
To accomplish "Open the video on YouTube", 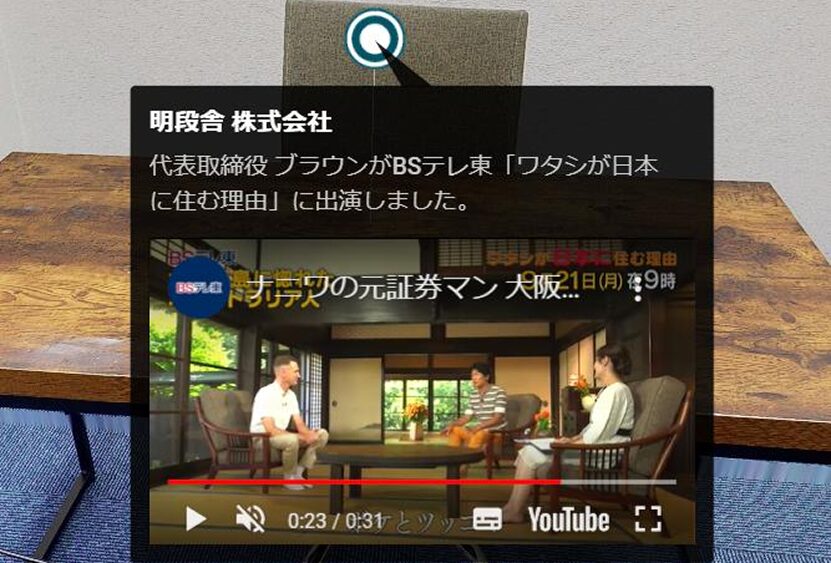I will (568, 519).
